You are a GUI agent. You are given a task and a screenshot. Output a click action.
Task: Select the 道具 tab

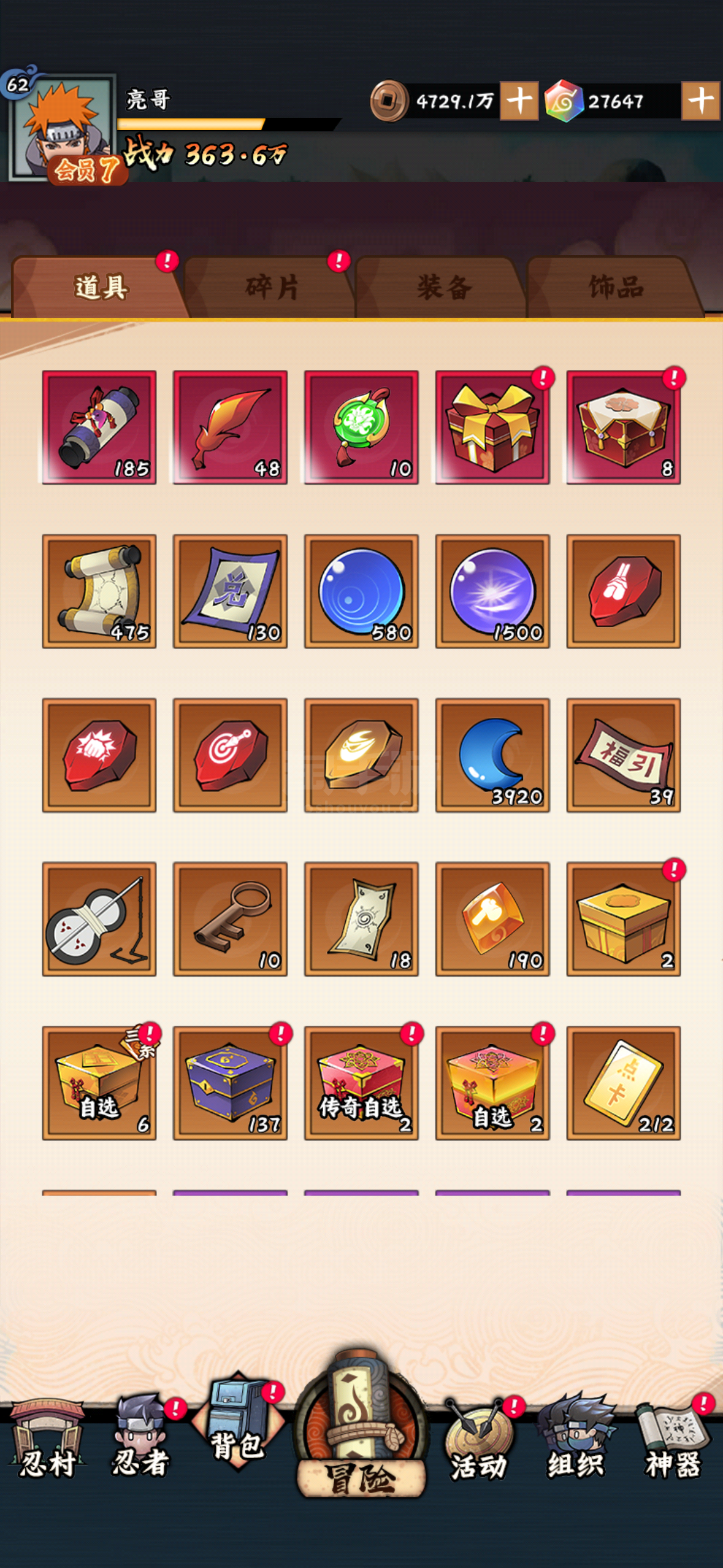coord(99,287)
